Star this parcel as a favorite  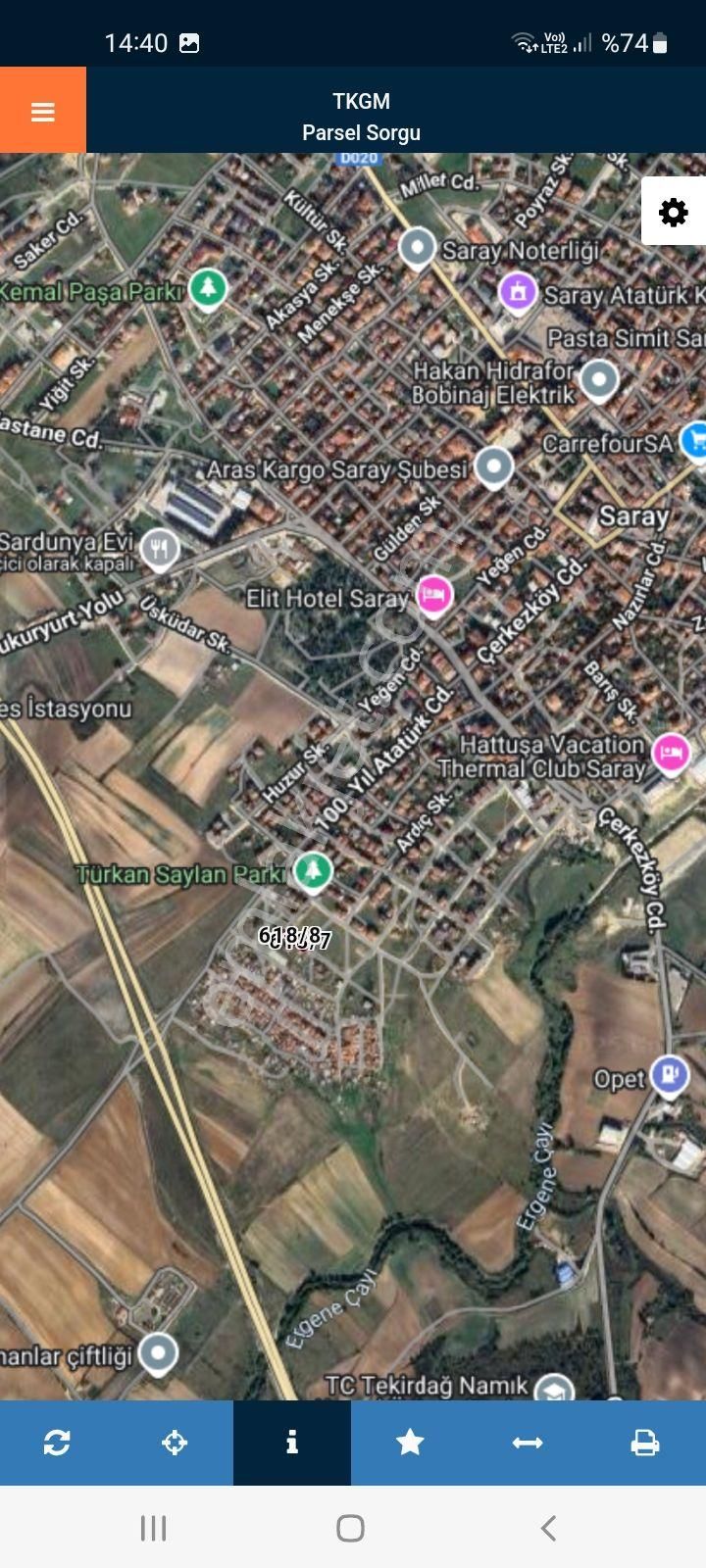(410, 1443)
